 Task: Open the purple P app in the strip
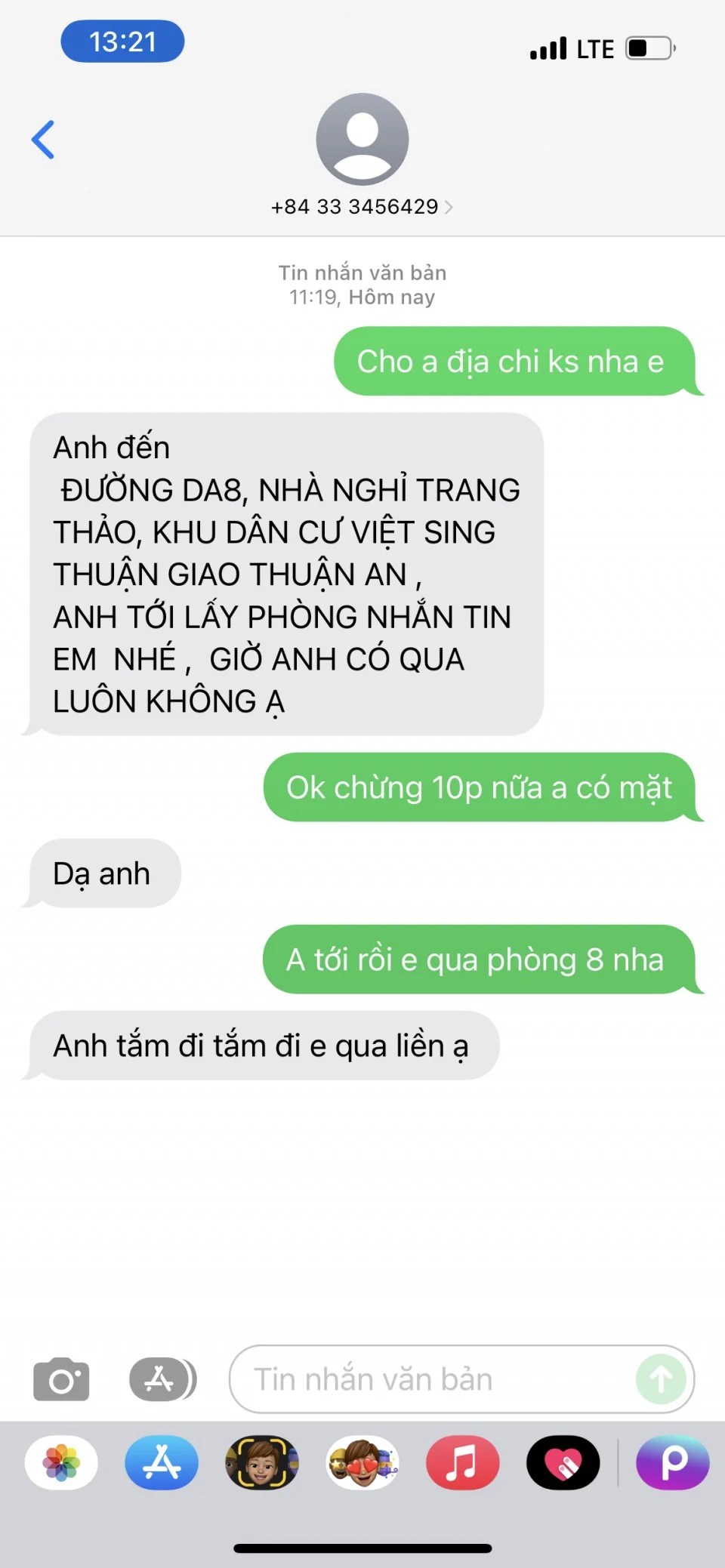[672, 1462]
